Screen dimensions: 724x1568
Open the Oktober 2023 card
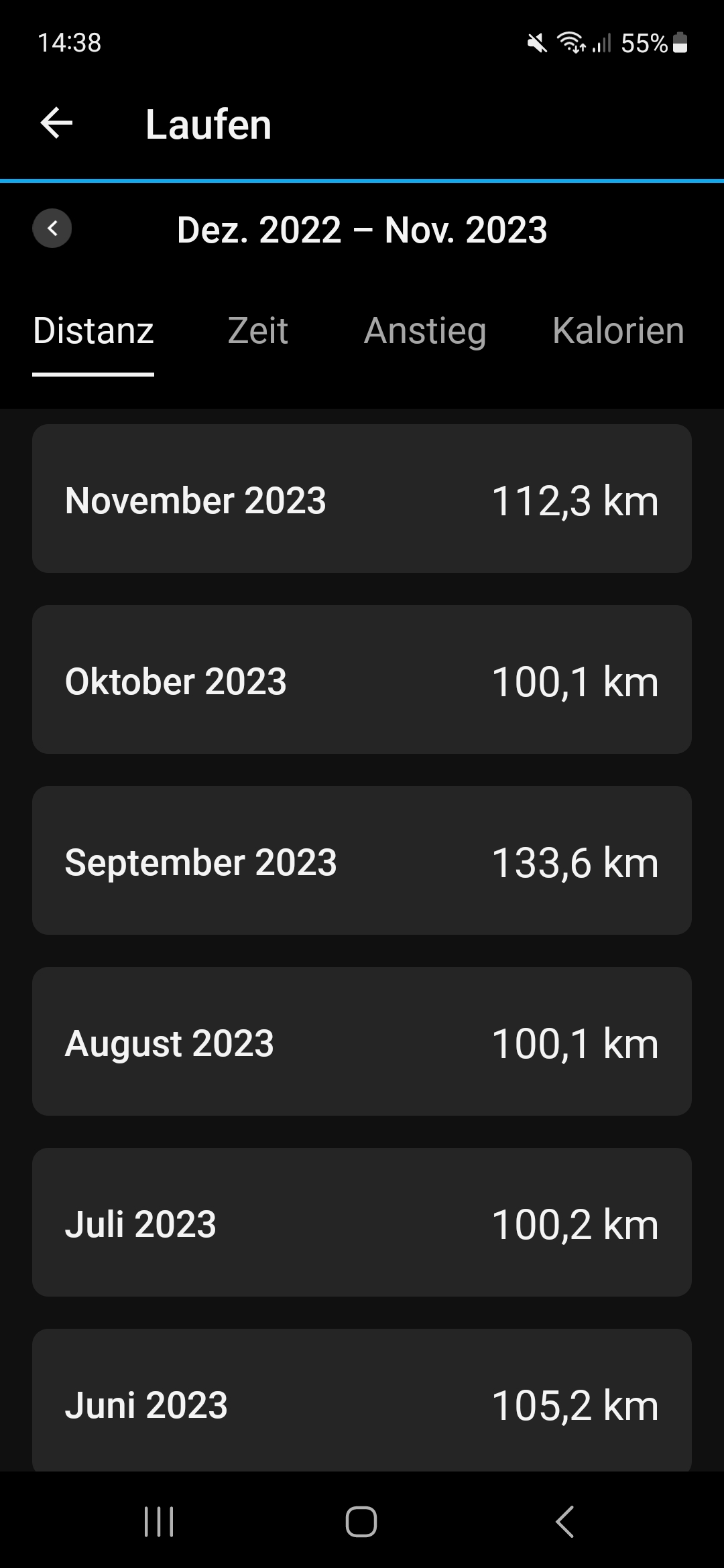[x=362, y=680]
